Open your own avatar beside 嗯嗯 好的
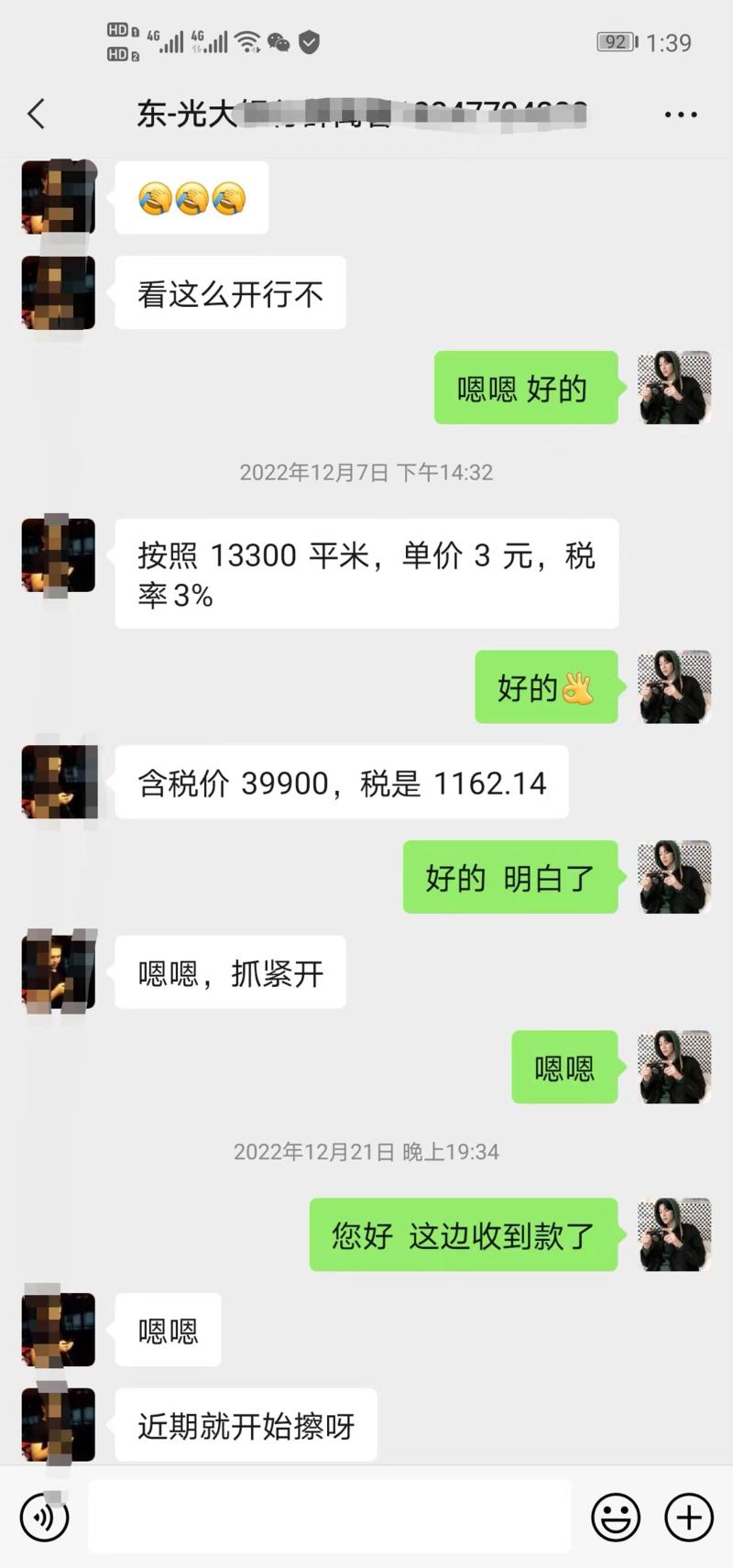 pos(674,388)
